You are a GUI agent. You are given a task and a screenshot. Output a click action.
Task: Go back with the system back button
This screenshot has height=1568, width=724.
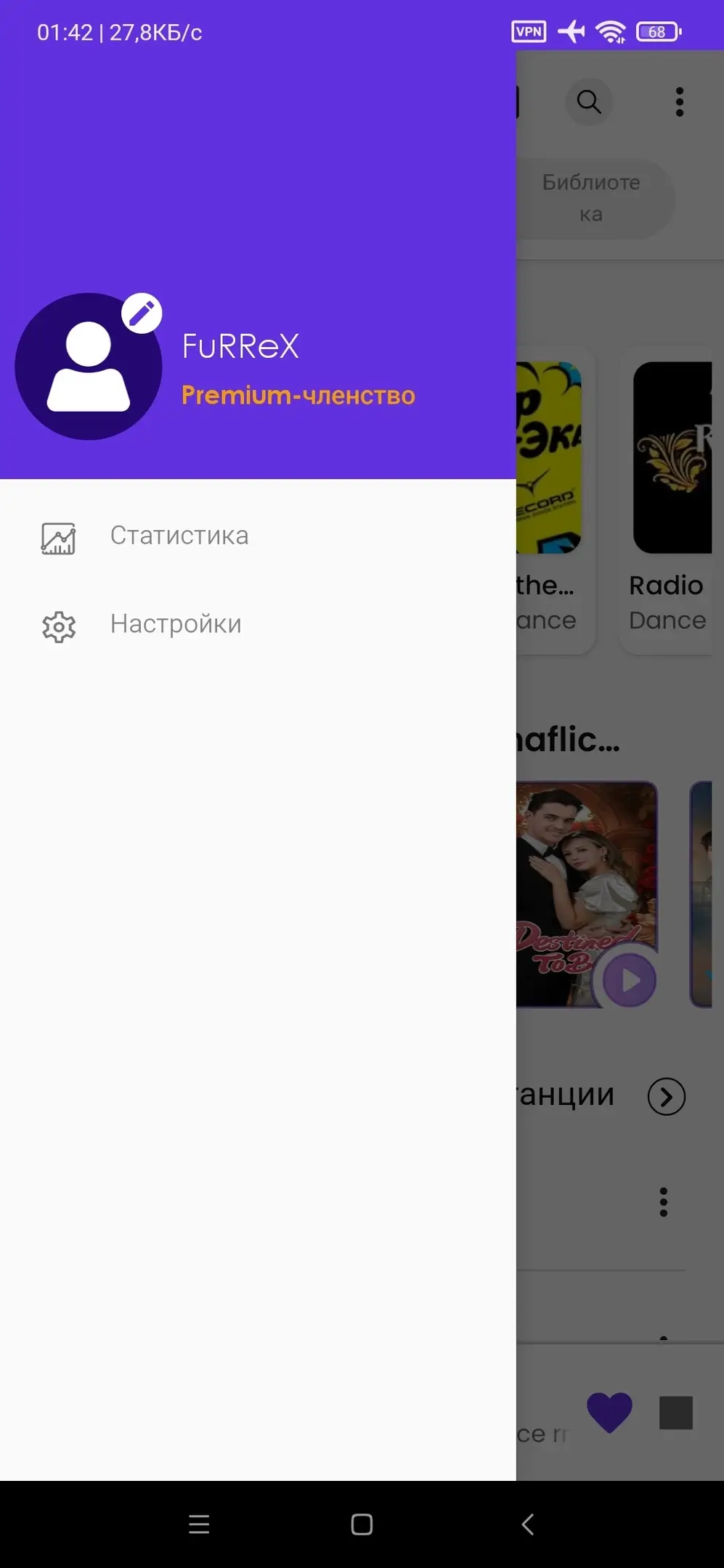tap(528, 1524)
